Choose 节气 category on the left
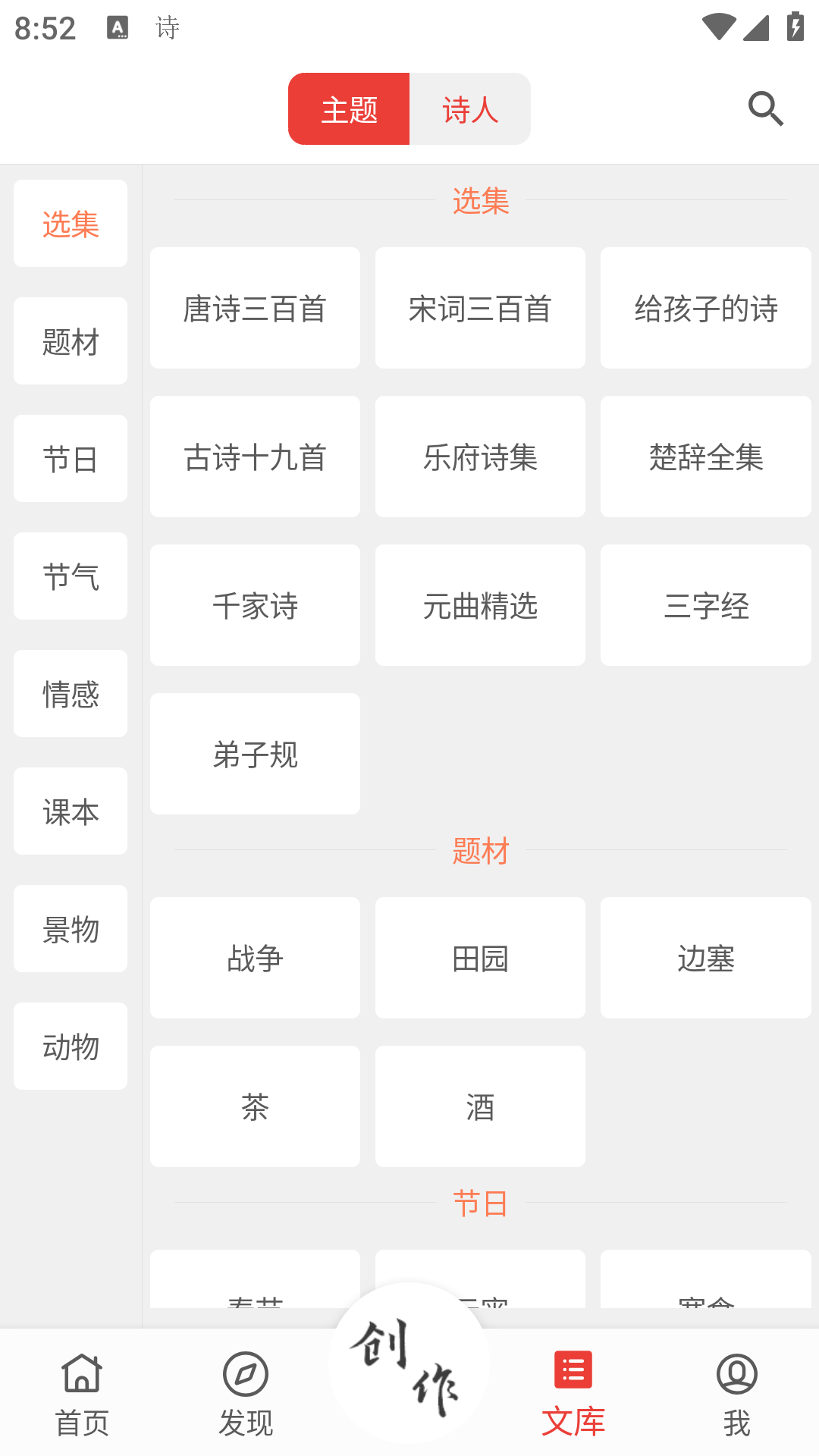Screen dimensions: 819x1456 [70, 576]
